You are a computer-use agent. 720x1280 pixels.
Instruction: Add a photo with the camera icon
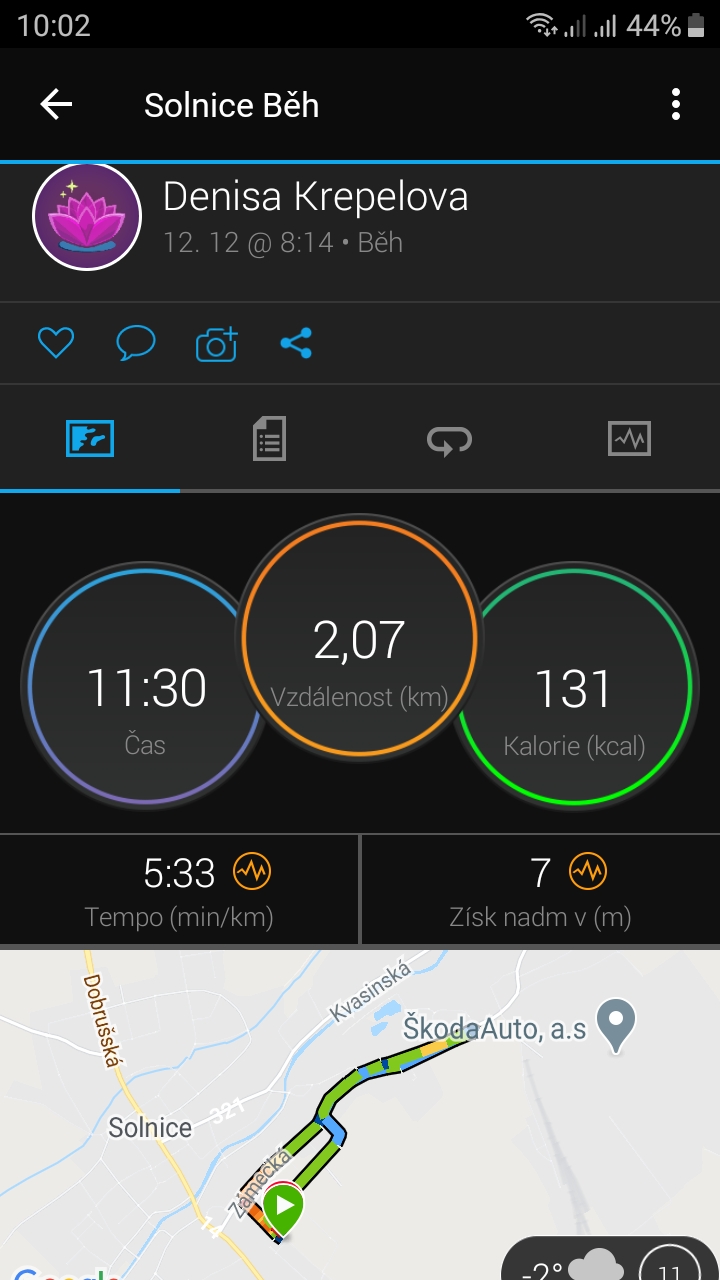217,344
